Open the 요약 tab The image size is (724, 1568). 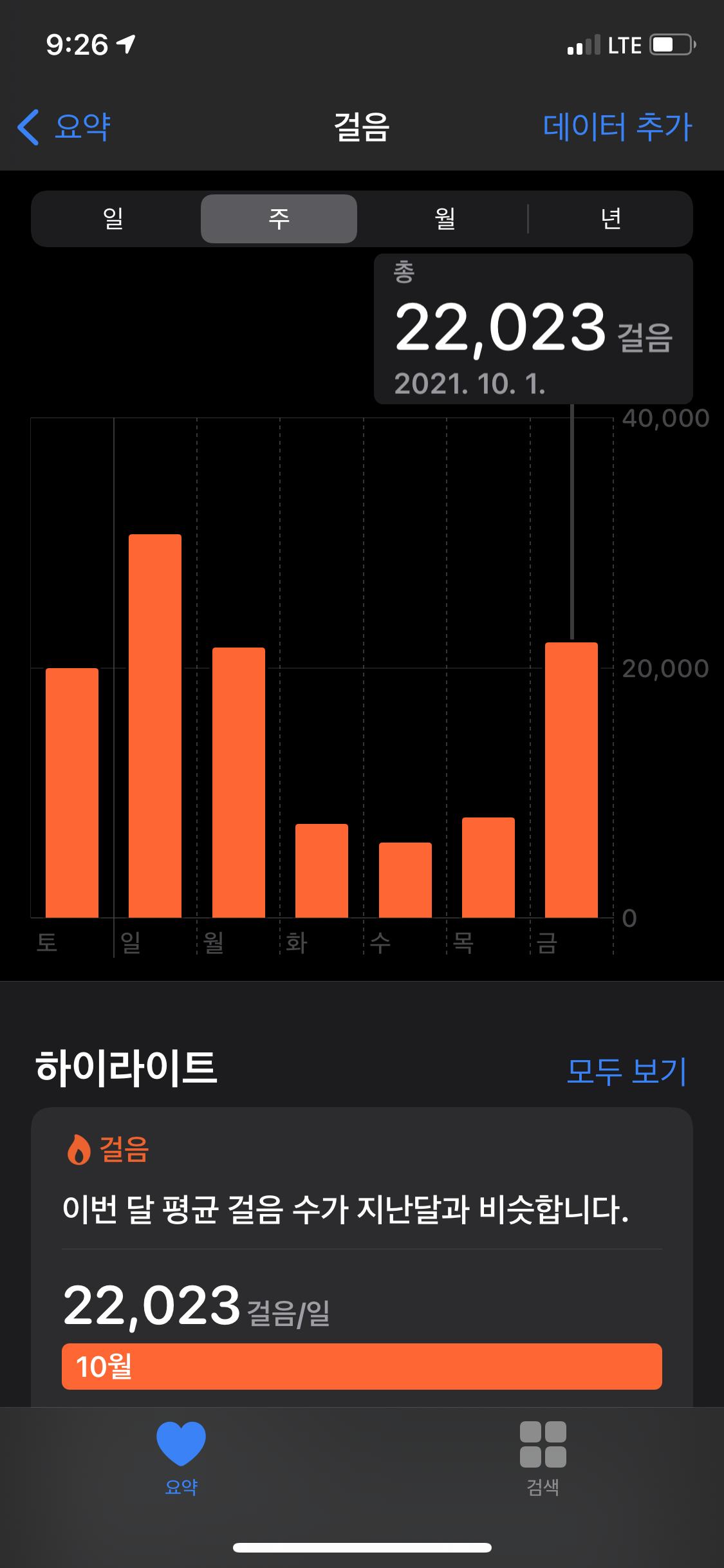coord(181,1459)
